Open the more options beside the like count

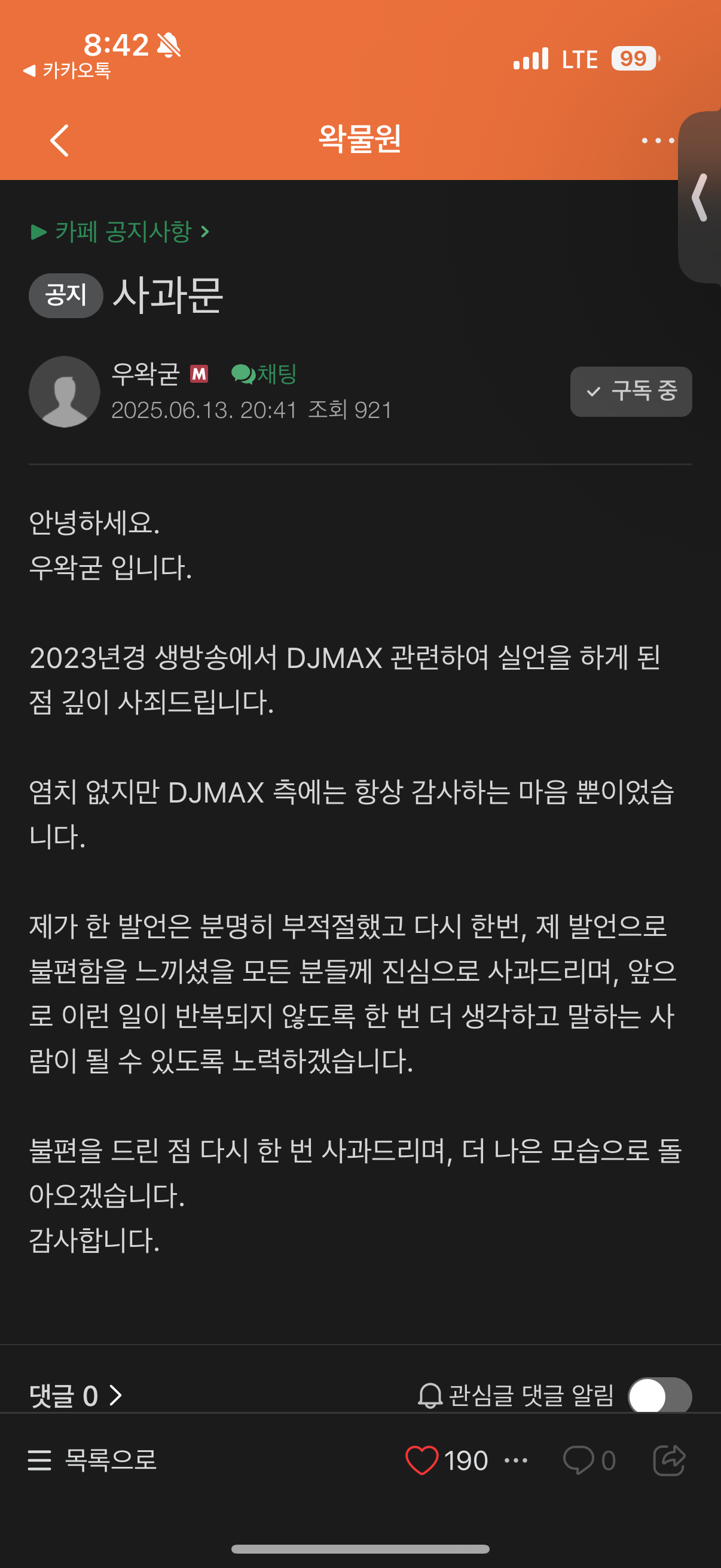(x=516, y=1460)
